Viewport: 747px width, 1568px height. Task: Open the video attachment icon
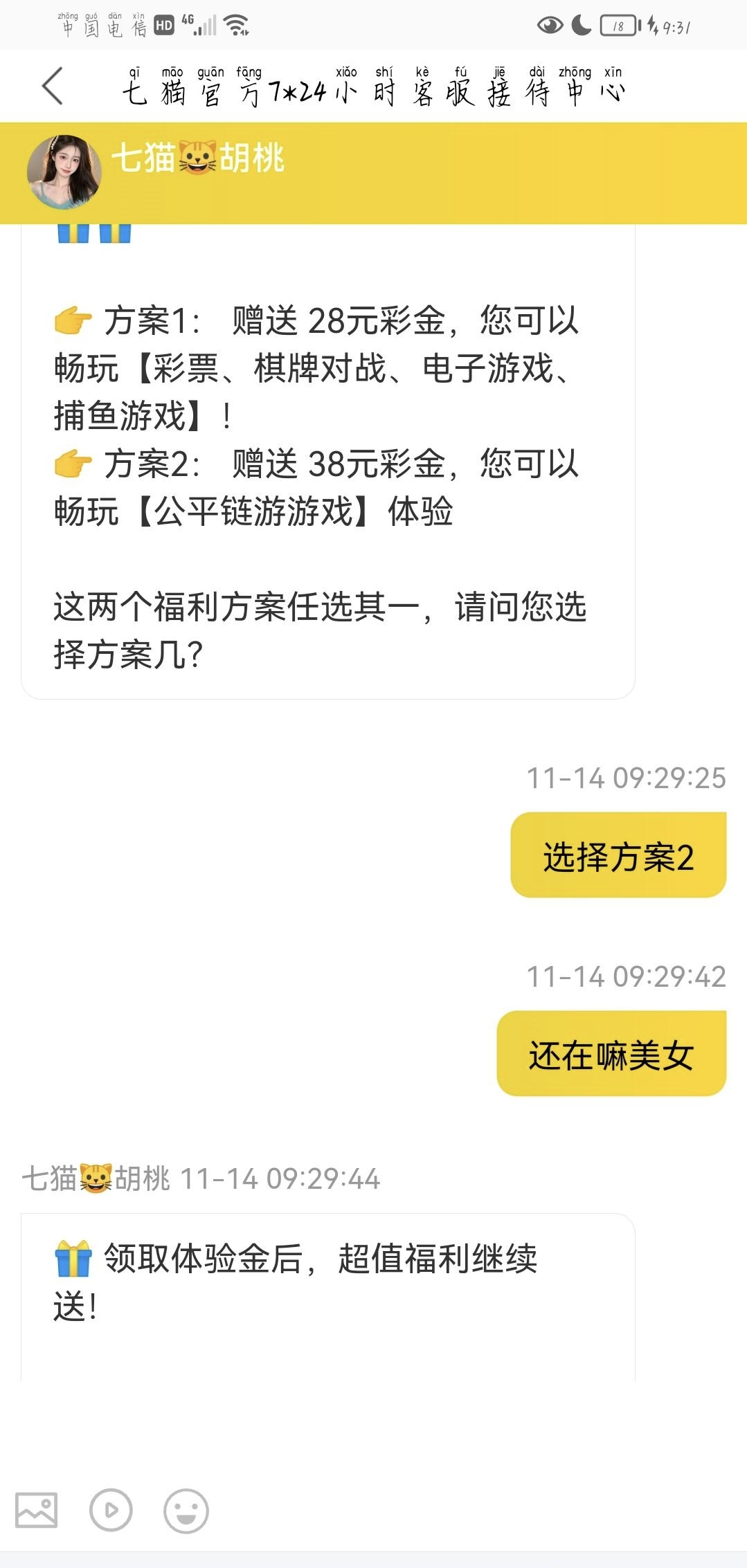coord(111,1510)
